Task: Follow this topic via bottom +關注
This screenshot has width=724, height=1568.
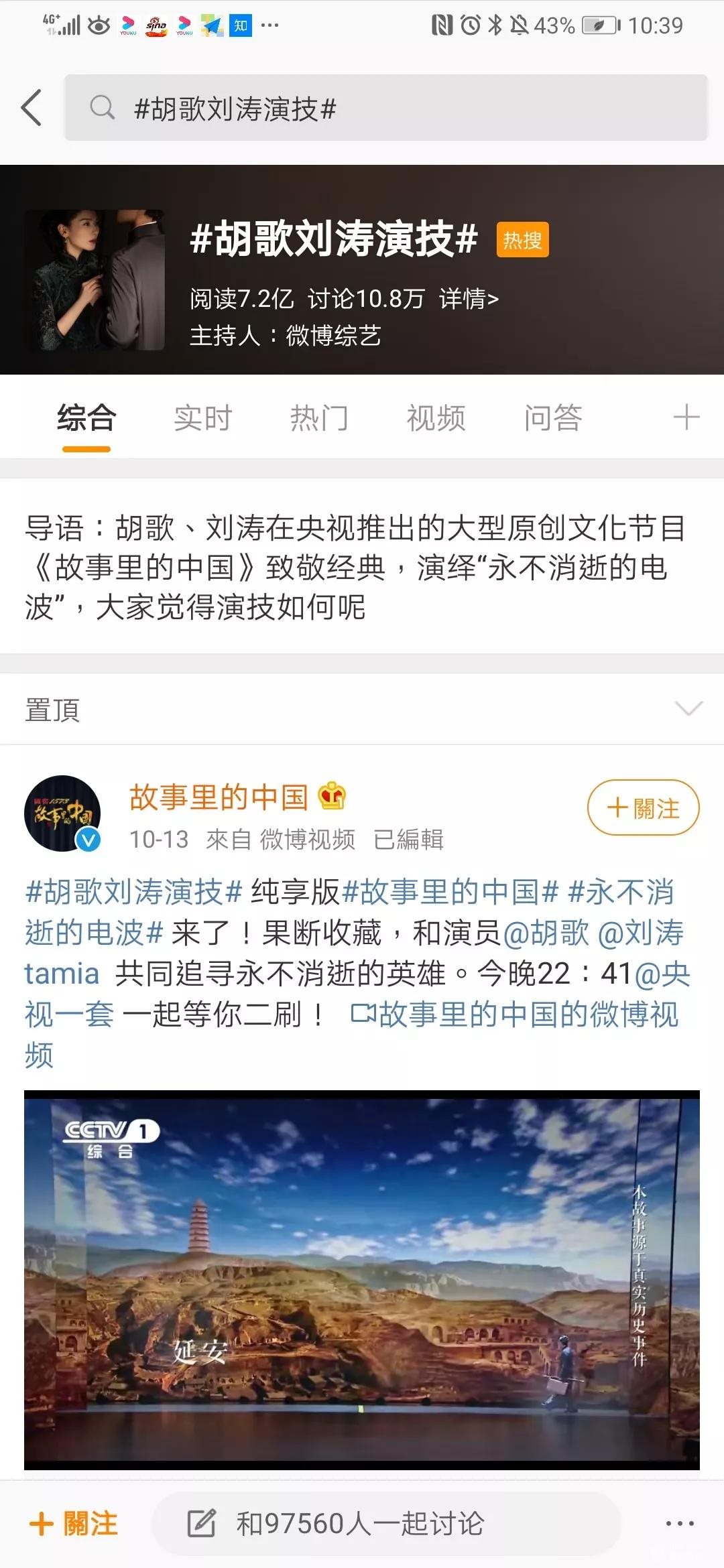Action: pos(74,1524)
